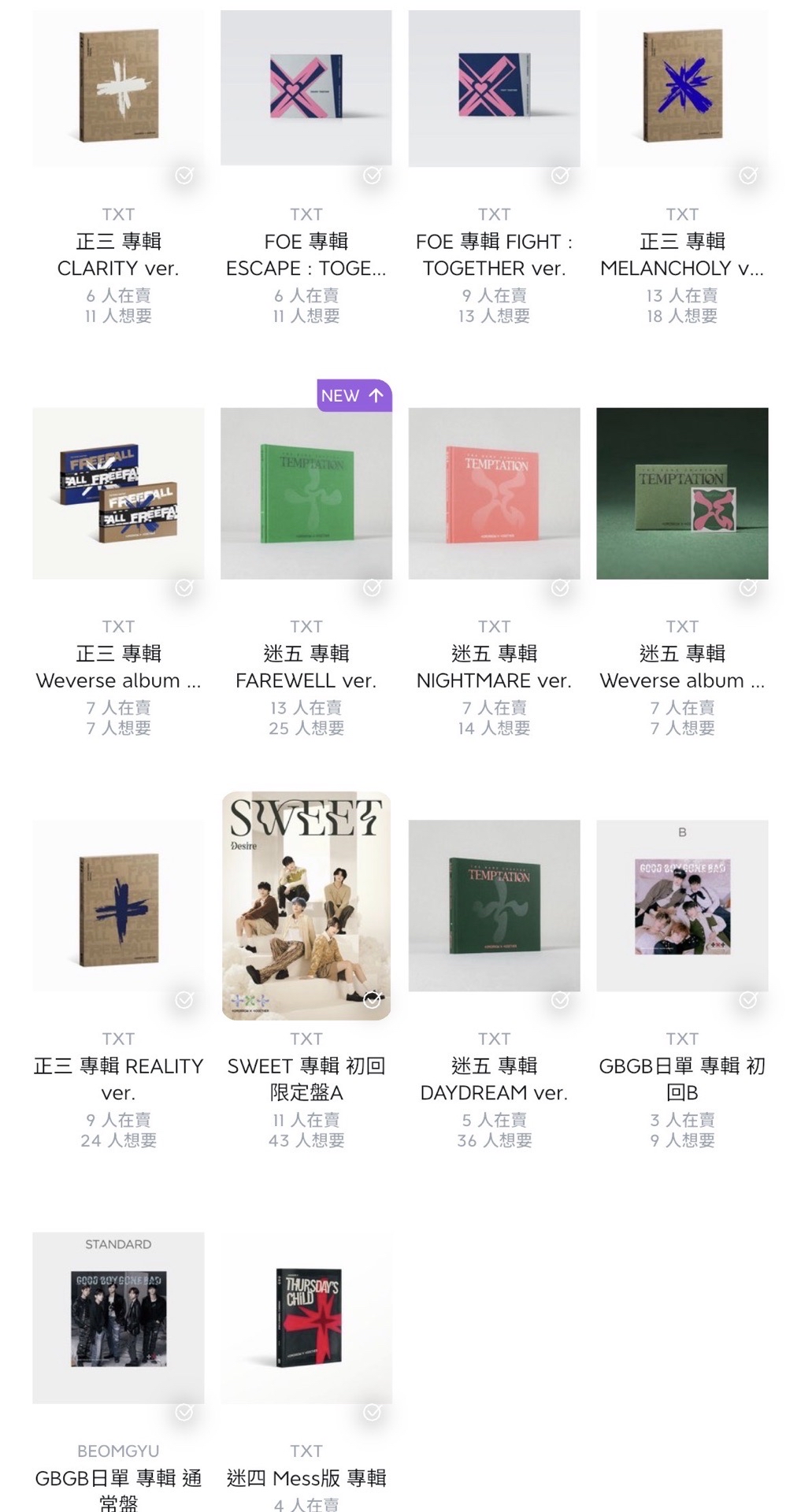Open 正三 專輯 REALITY ver. item
The image size is (801, 1512).
[x=118, y=906]
